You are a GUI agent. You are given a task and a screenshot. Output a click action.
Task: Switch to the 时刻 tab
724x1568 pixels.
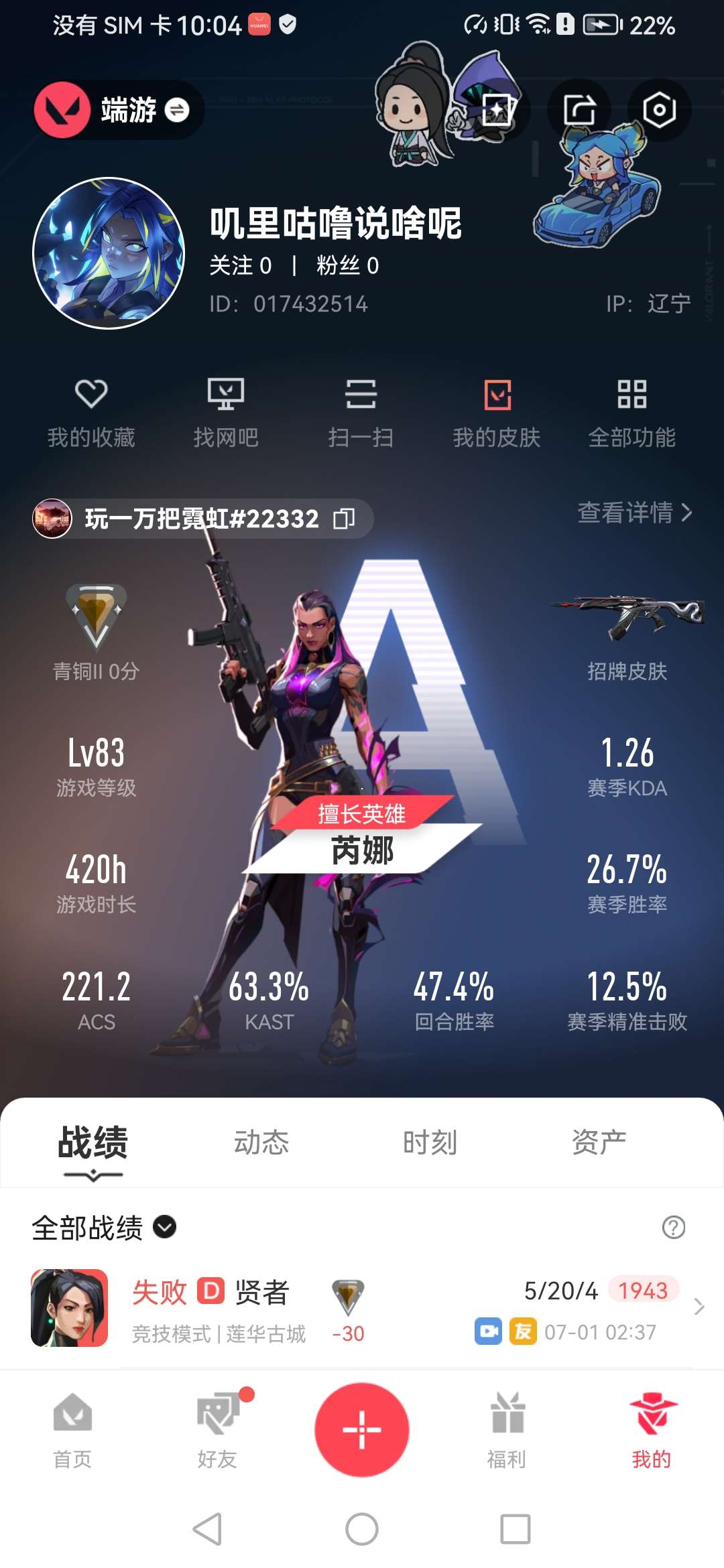point(430,1142)
